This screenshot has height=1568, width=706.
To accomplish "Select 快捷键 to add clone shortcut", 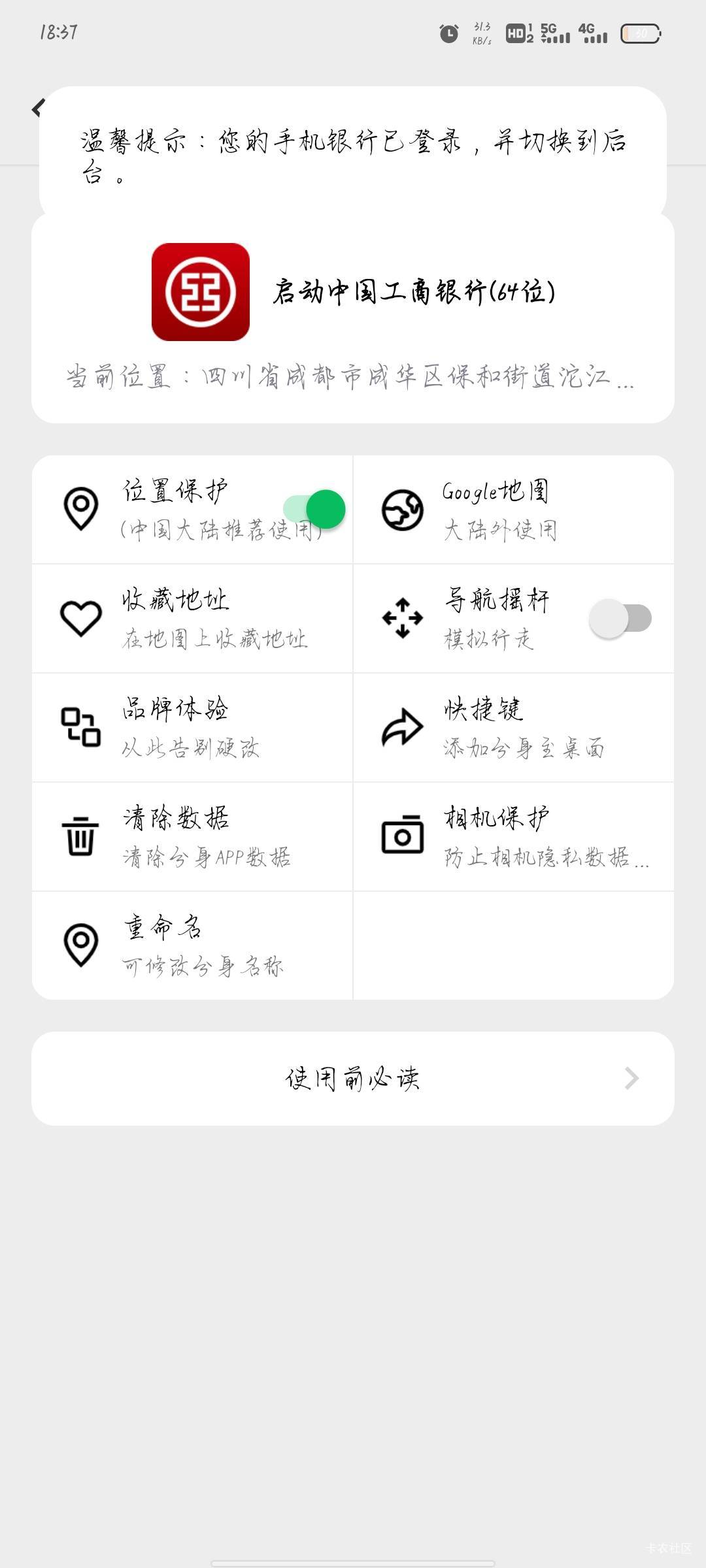I will pyautogui.click(x=513, y=727).
